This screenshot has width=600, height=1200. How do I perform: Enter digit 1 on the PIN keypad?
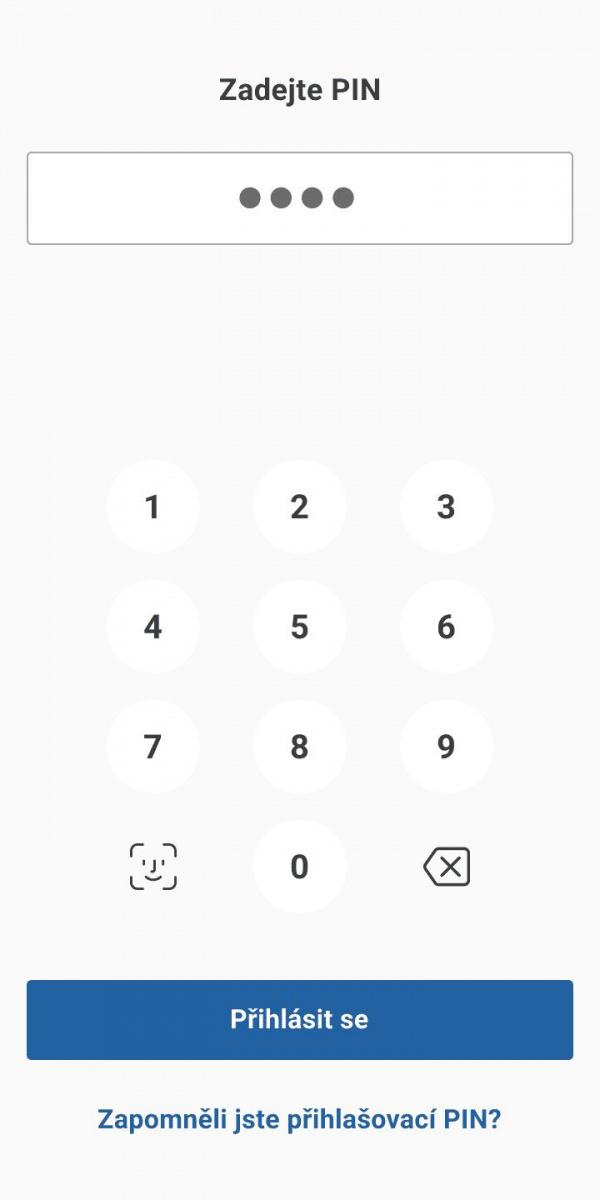tap(153, 507)
